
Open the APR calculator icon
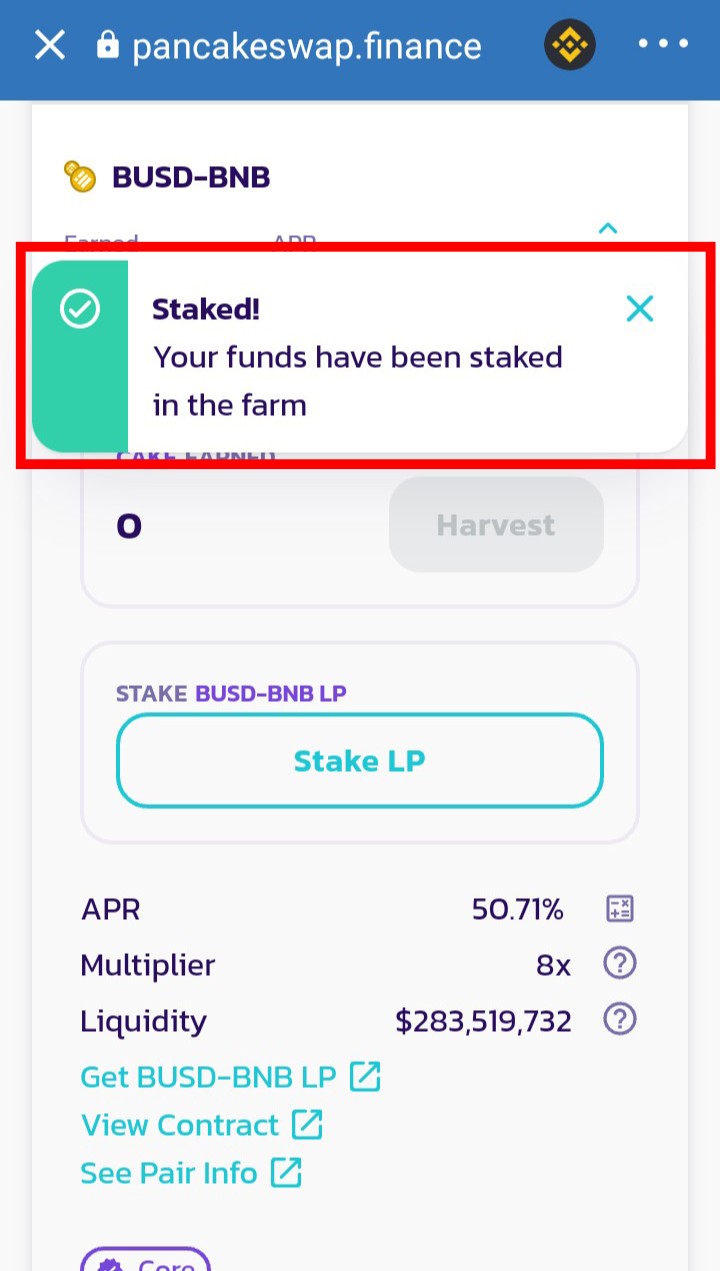[x=620, y=909]
